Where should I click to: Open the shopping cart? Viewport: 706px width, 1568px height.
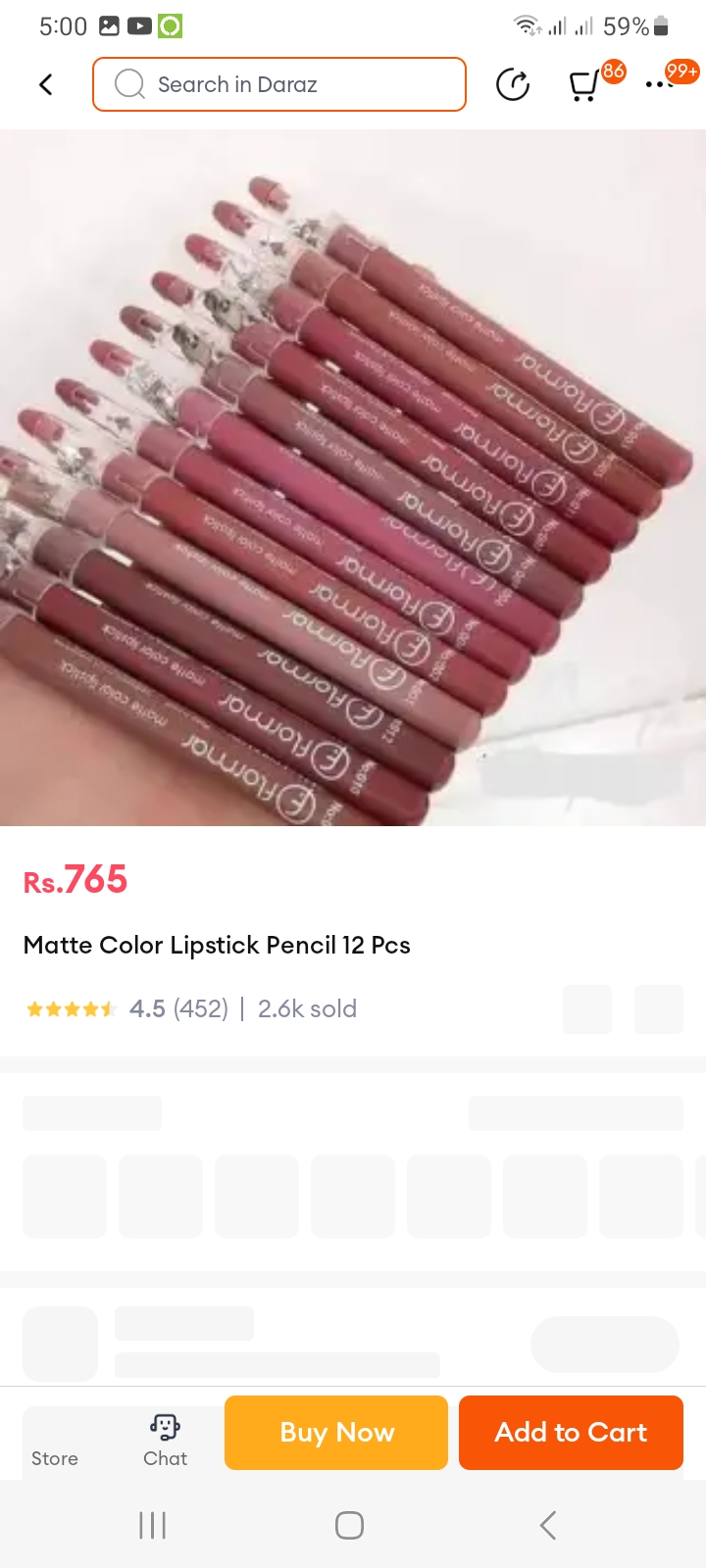(x=585, y=86)
